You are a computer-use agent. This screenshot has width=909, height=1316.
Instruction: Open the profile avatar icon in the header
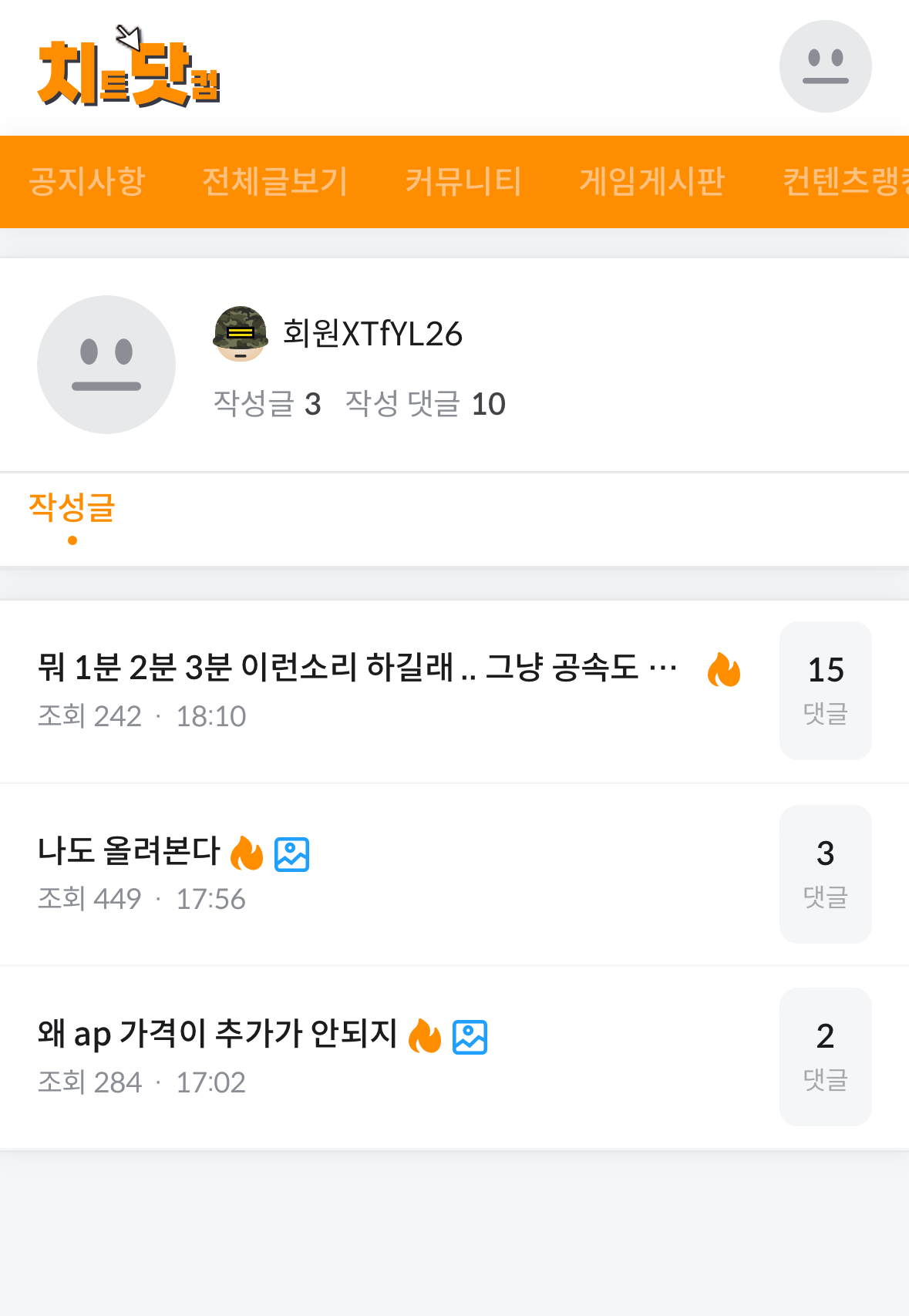coord(825,66)
